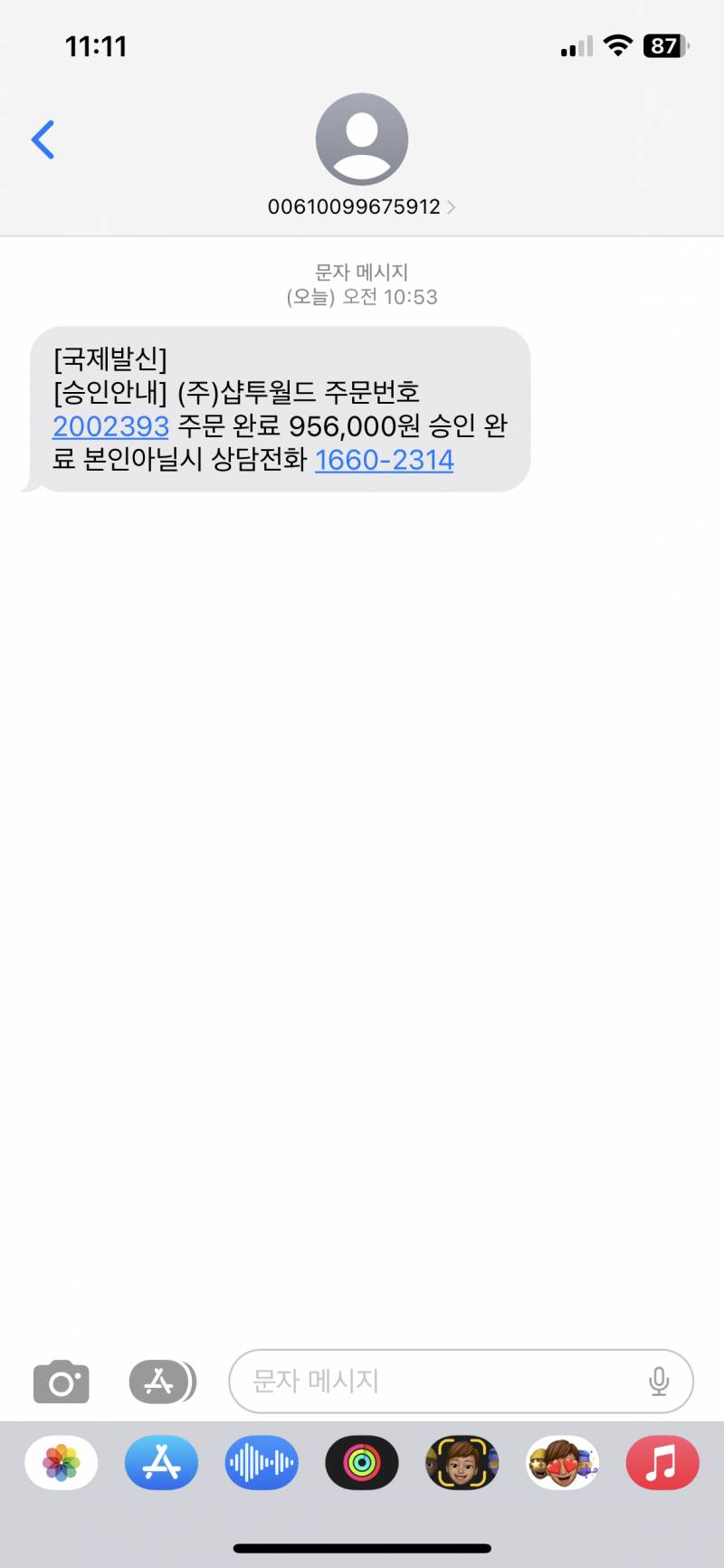Call the number 1660-2314 link
The width and height of the screenshot is (724, 1568).
[385, 460]
